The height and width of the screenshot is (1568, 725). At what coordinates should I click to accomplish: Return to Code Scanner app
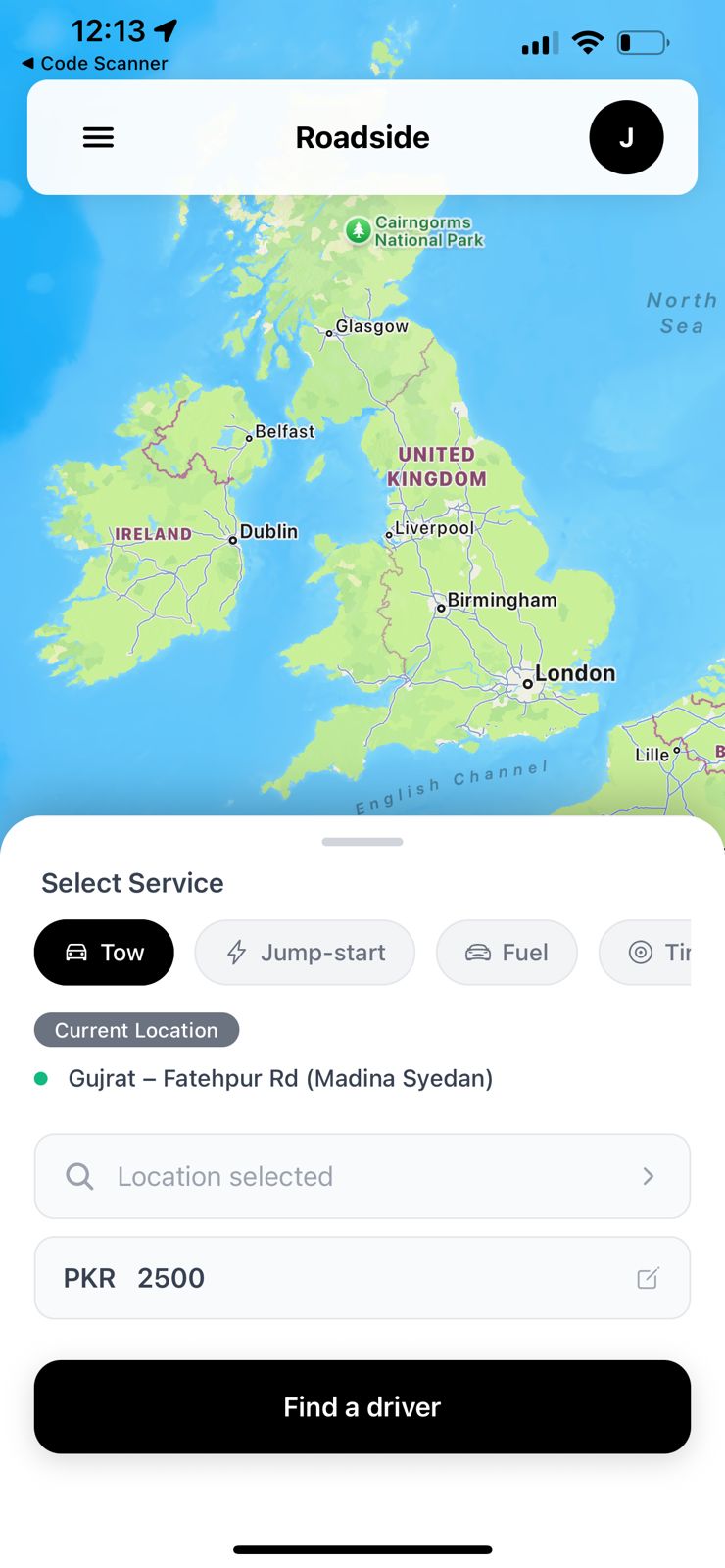click(x=94, y=63)
